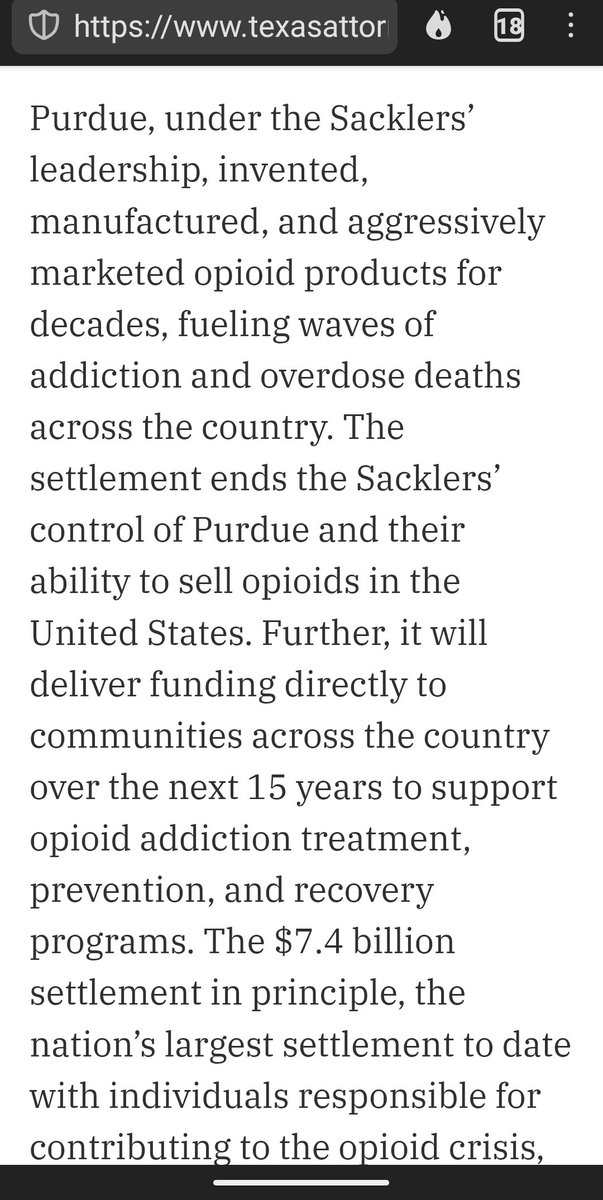Open the privacy shield for this site
Screen dimensions: 603x1200
click(x=44, y=29)
